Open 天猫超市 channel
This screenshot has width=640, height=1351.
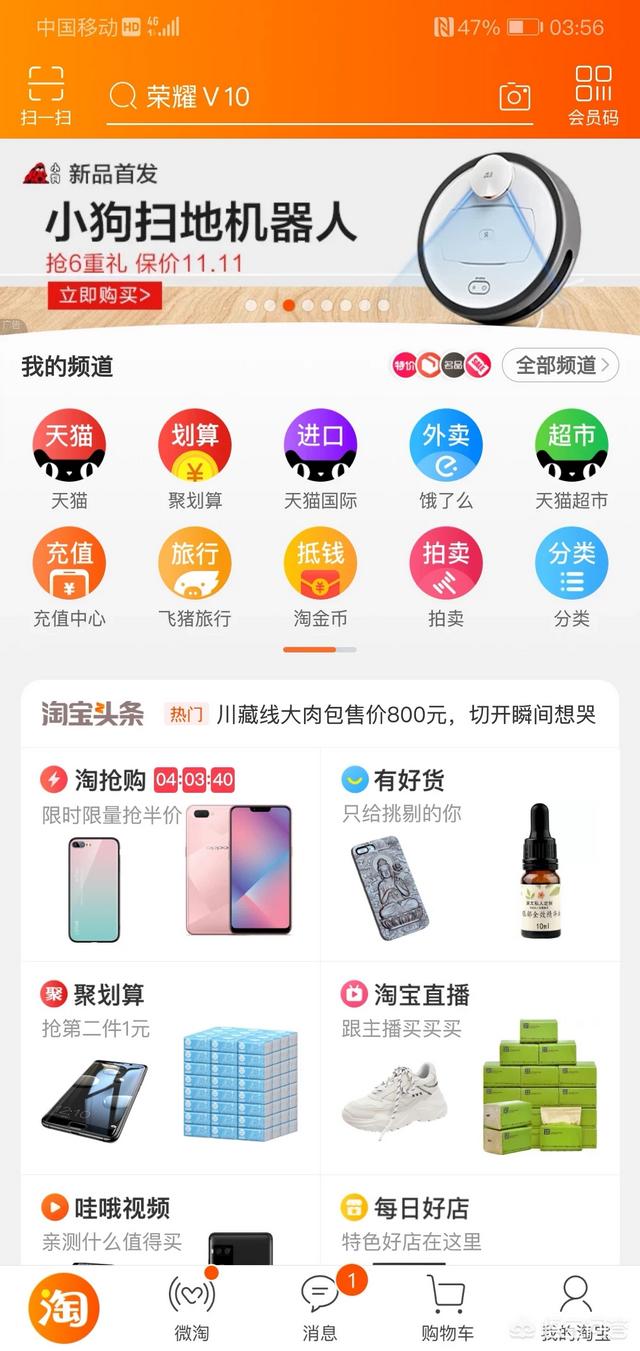[x=571, y=460]
